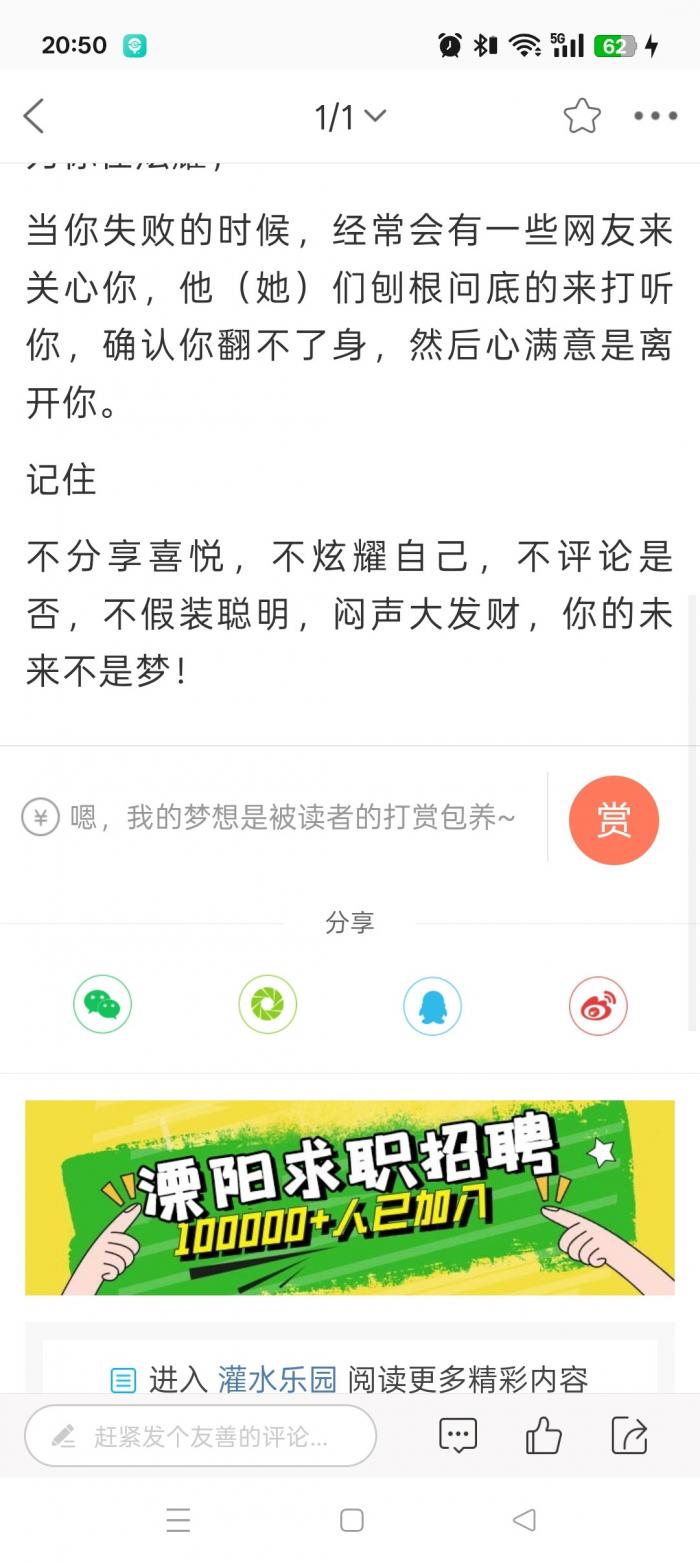View comments via the speech bubble icon
Viewport: 700px width, 1563px height.
(458, 1436)
